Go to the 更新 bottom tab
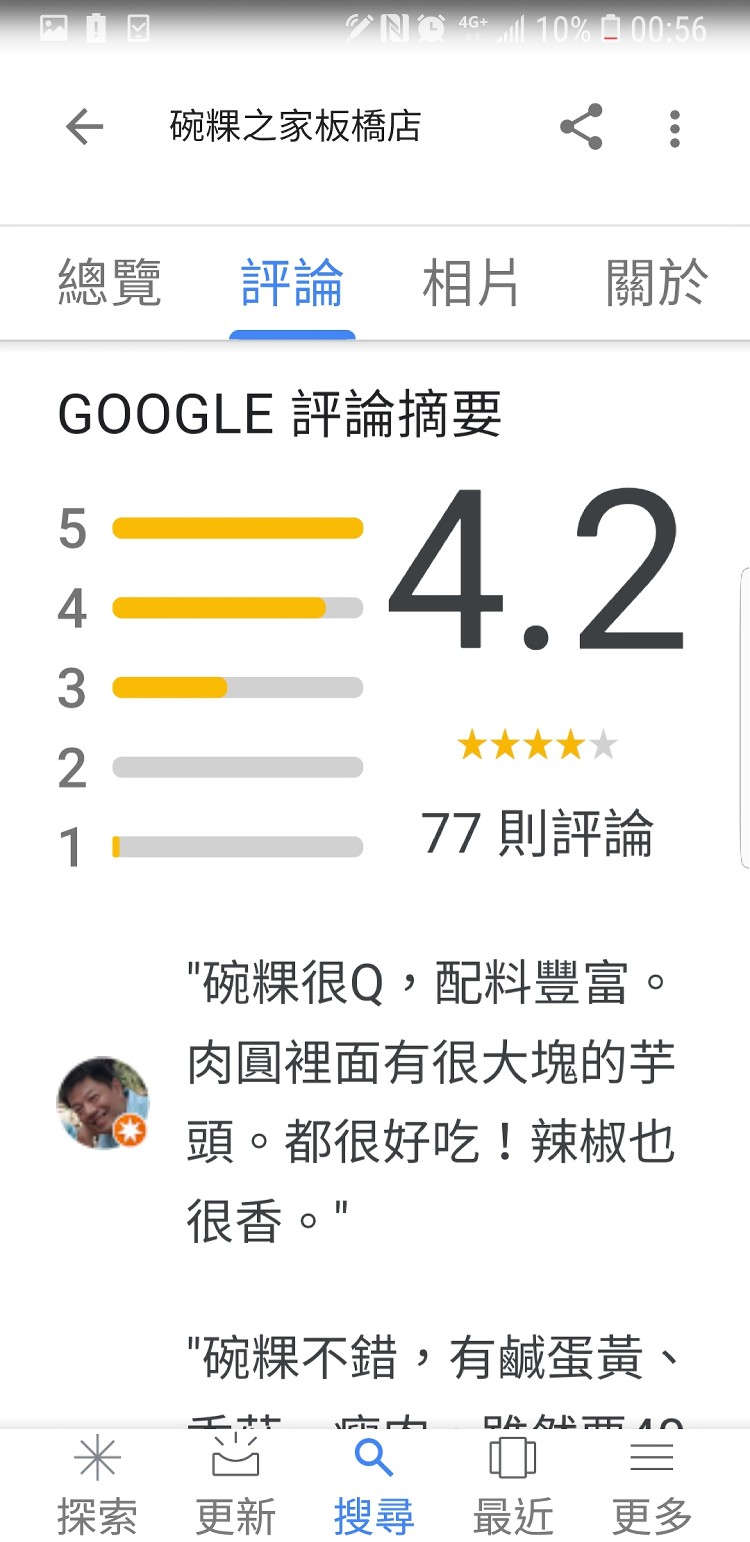The width and height of the screenshot is (750, 1542). click(236, 1486)
